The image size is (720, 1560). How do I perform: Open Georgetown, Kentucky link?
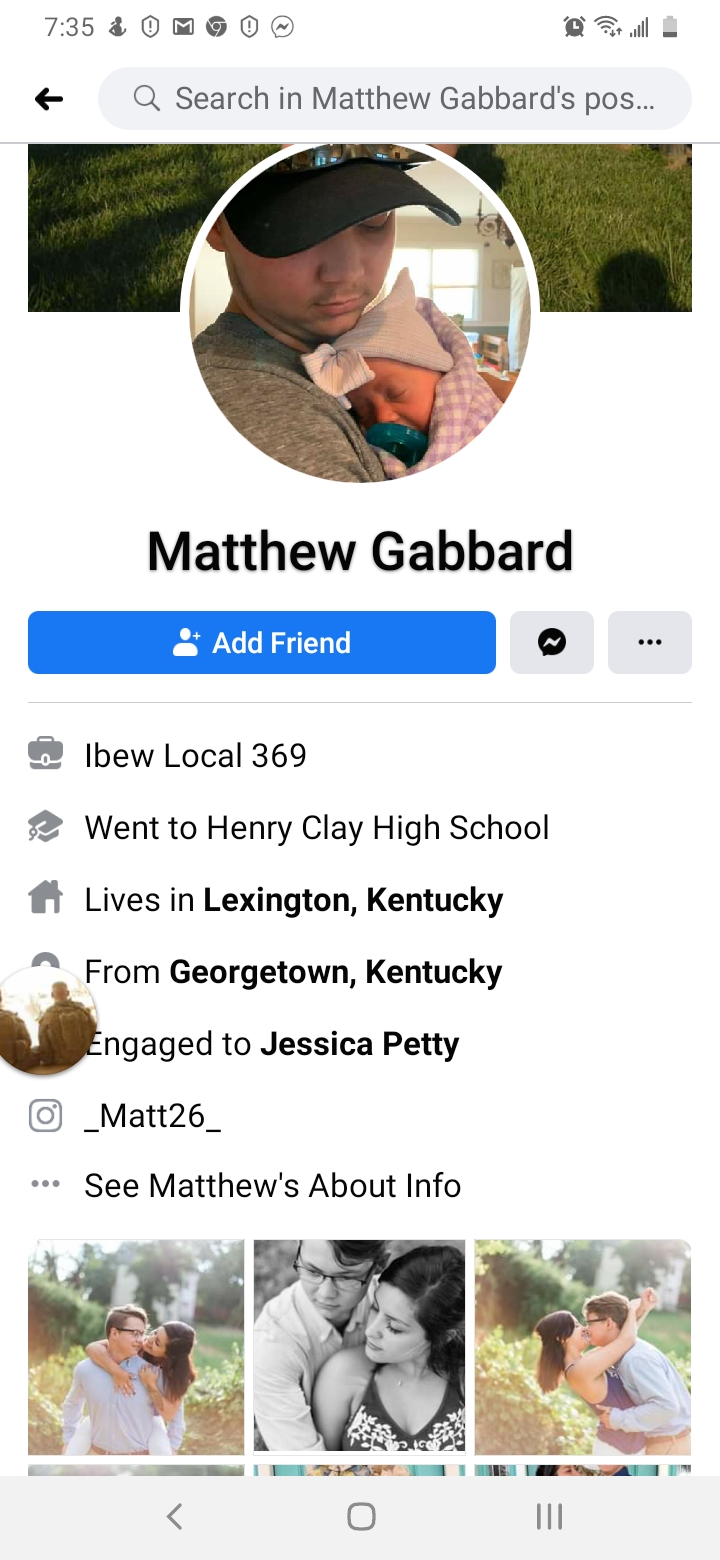click(336, 972)
